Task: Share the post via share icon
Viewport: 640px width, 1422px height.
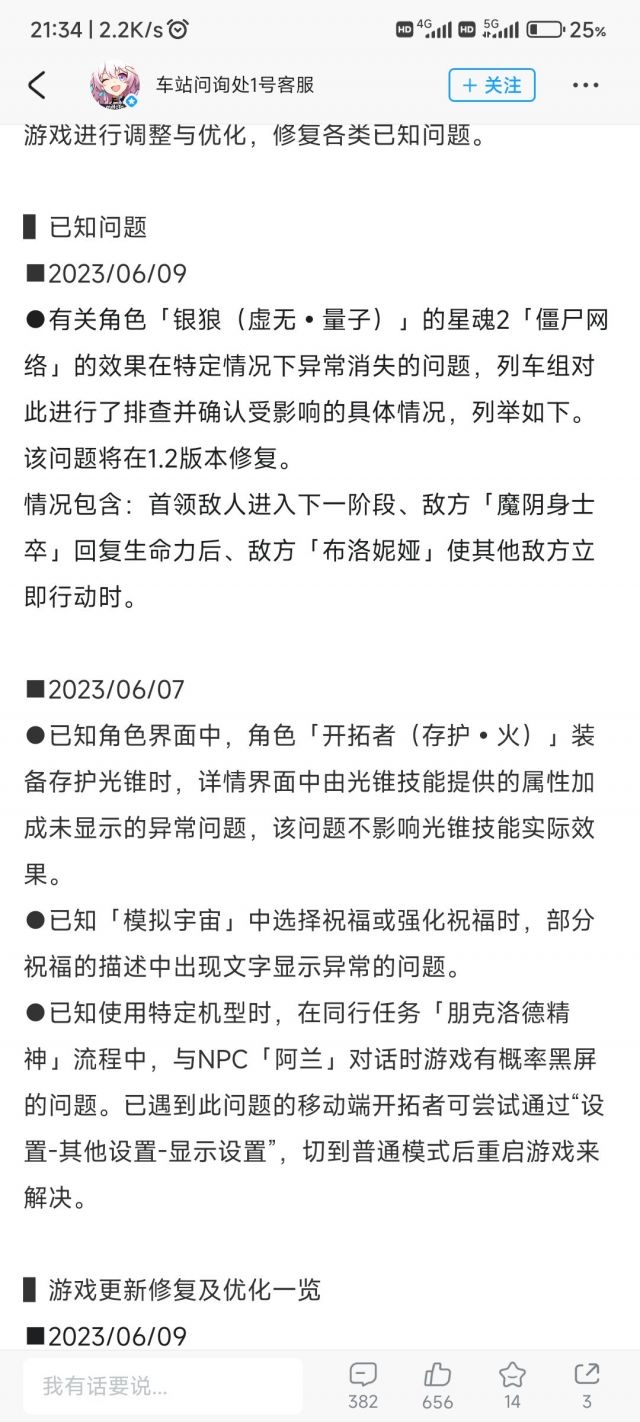Action: tap(587, 1385)
